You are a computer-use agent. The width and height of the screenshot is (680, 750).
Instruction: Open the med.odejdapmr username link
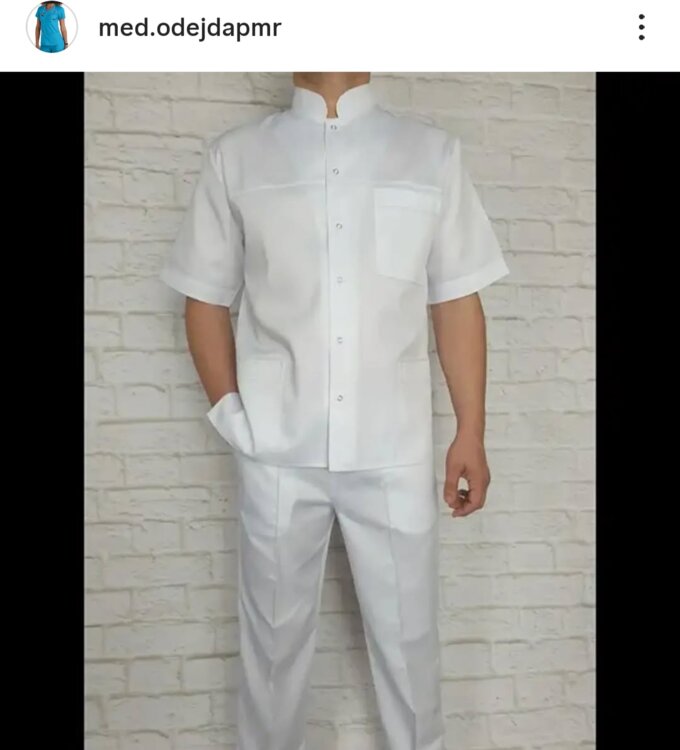tap(189, 28)
